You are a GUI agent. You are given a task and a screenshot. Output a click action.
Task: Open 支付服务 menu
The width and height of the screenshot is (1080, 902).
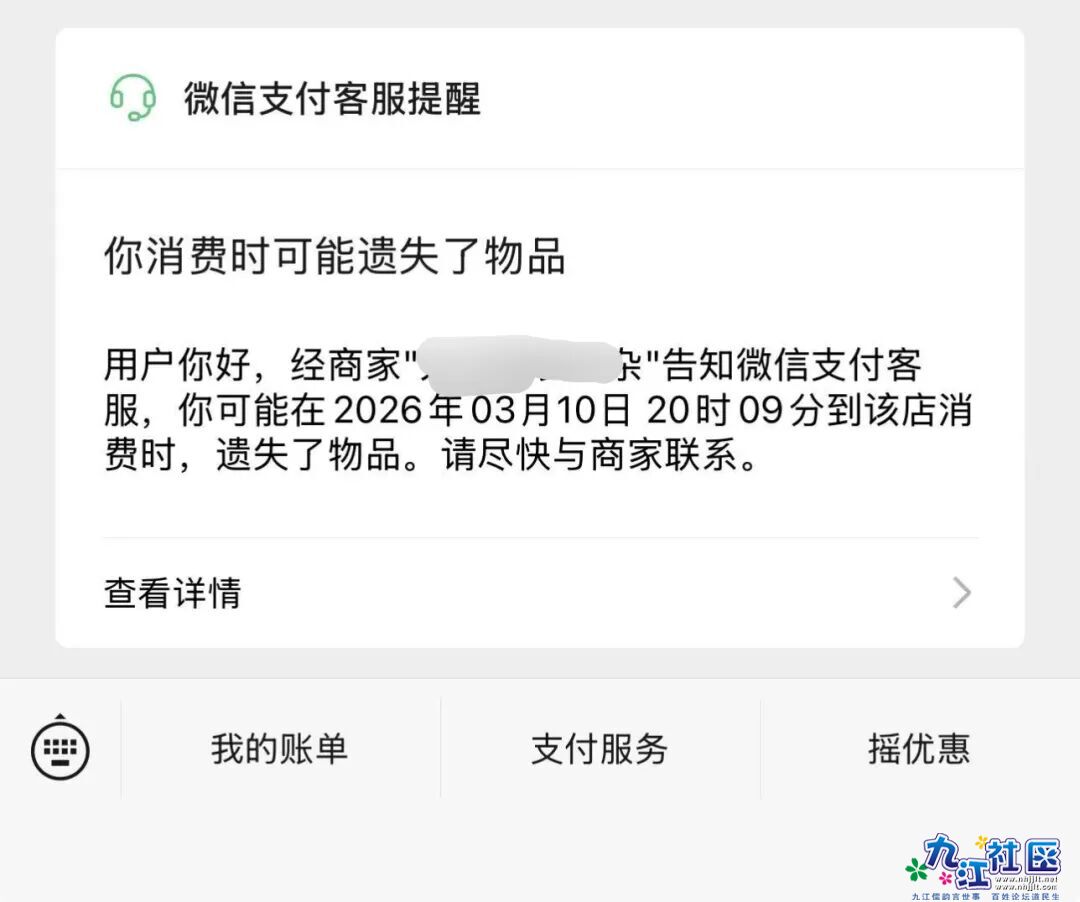pyautogui.click(x=599, y=749)
